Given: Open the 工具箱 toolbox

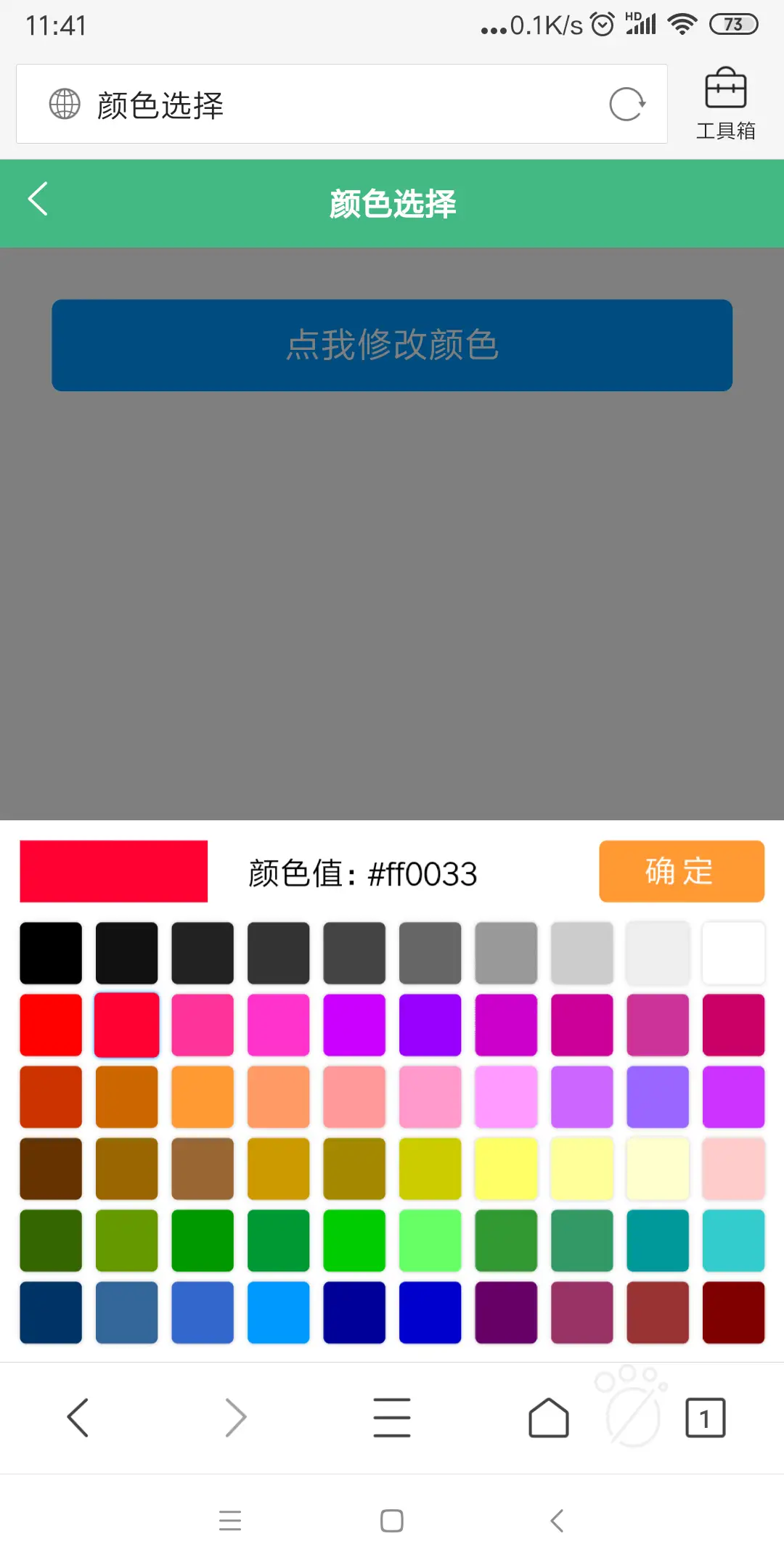Looking at the screenshot, I should (x=725, y=104).
